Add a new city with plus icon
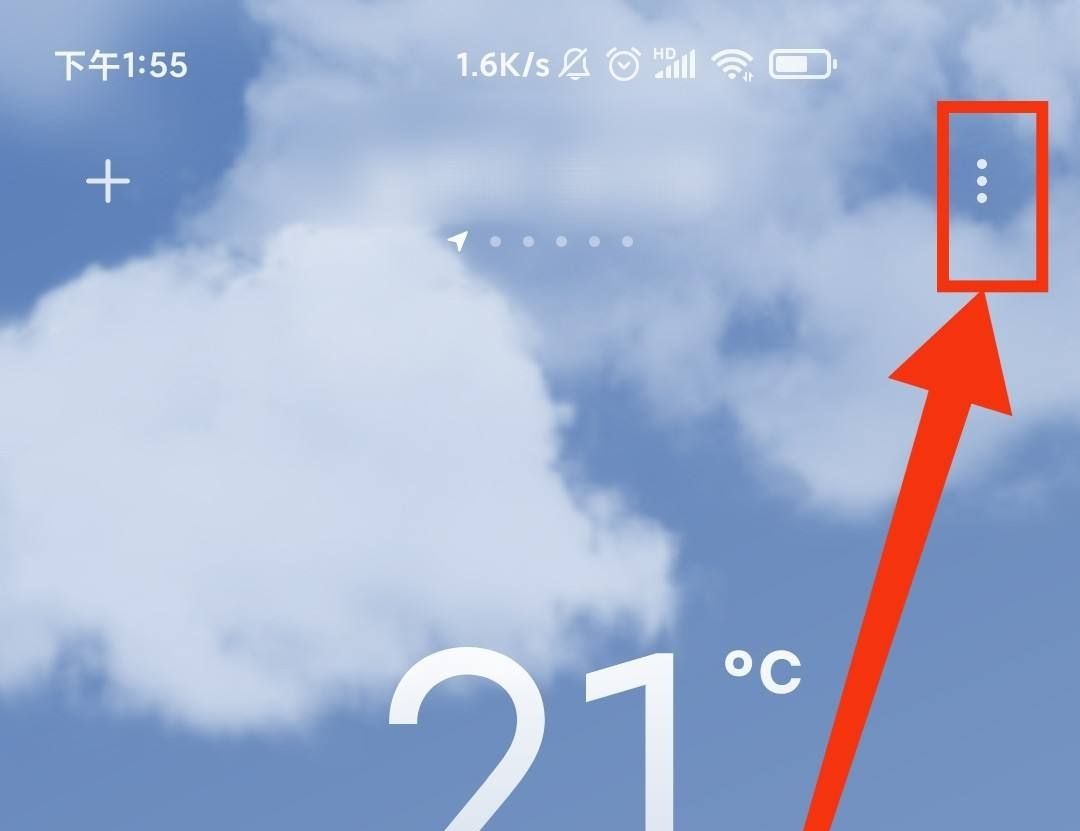The height and width of the screenshot is (831, 1080). click(108, 183)
